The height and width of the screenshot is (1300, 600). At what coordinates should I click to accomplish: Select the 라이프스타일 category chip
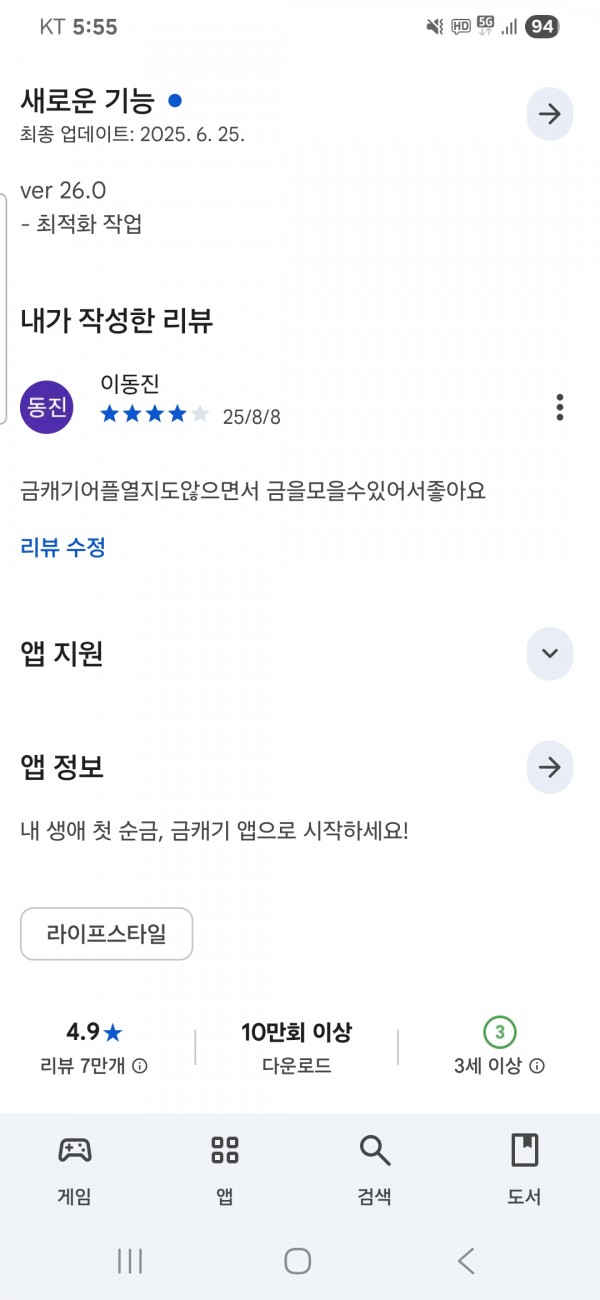107,934
